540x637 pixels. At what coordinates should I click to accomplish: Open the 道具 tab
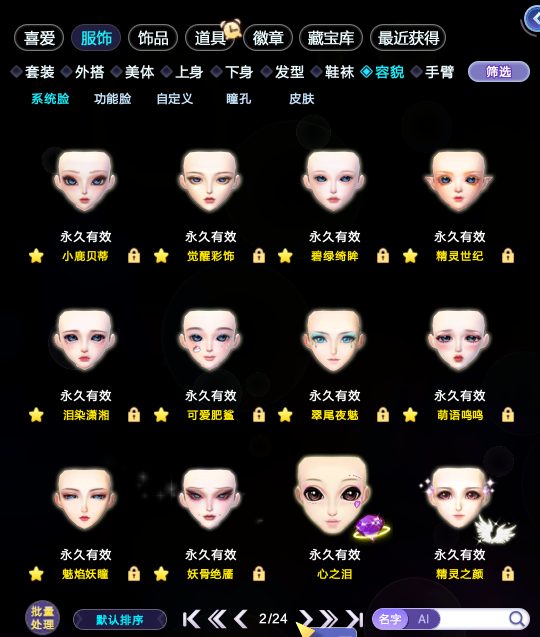tap(210, 38)
